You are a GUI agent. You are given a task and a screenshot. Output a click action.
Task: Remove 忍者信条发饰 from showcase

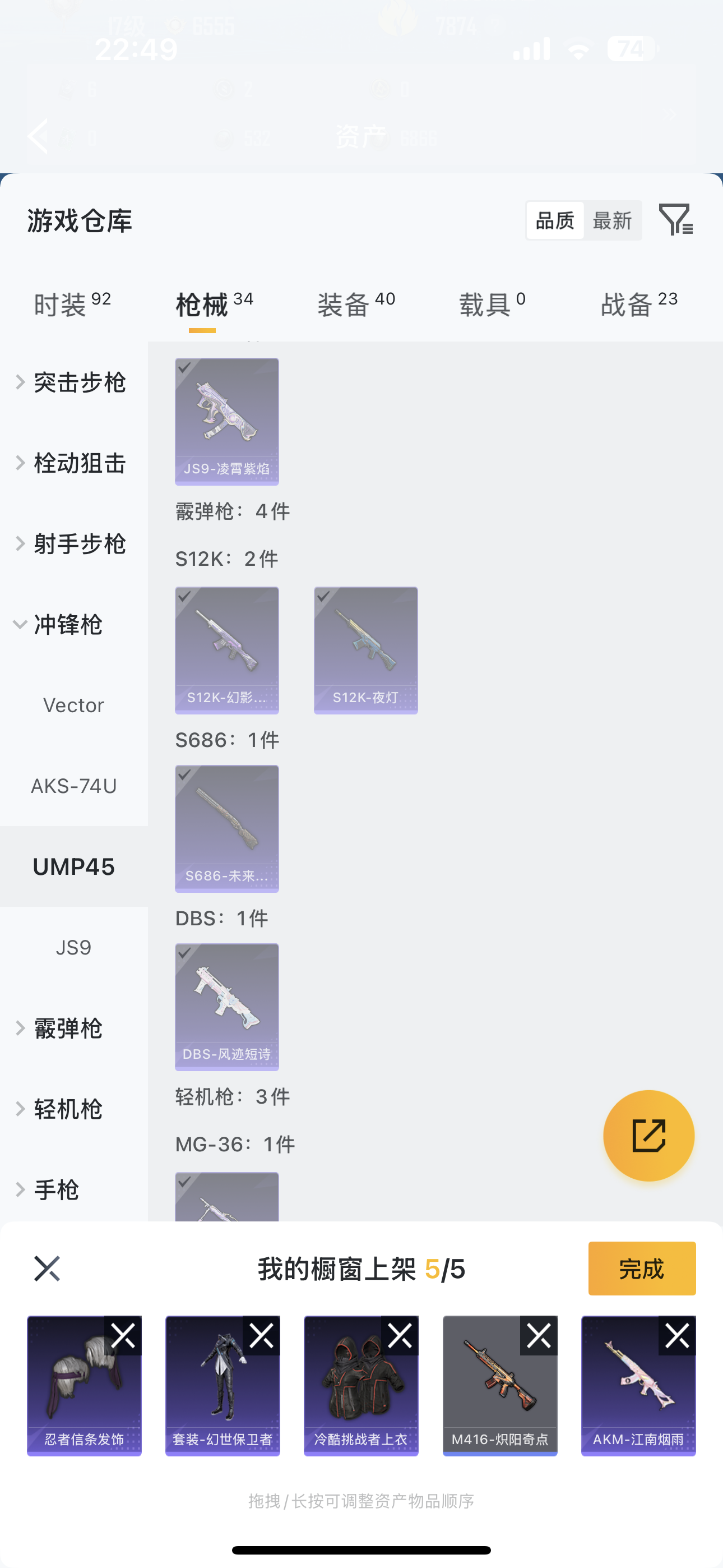click(123, 1335)
